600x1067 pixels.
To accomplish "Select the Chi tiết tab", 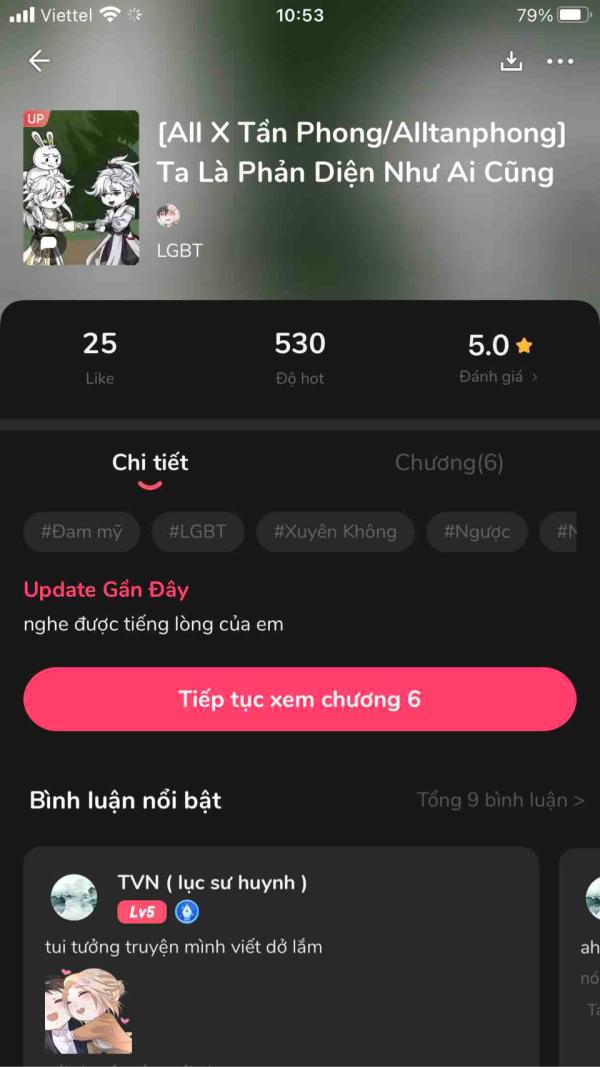I will click(x=150, y=463).
